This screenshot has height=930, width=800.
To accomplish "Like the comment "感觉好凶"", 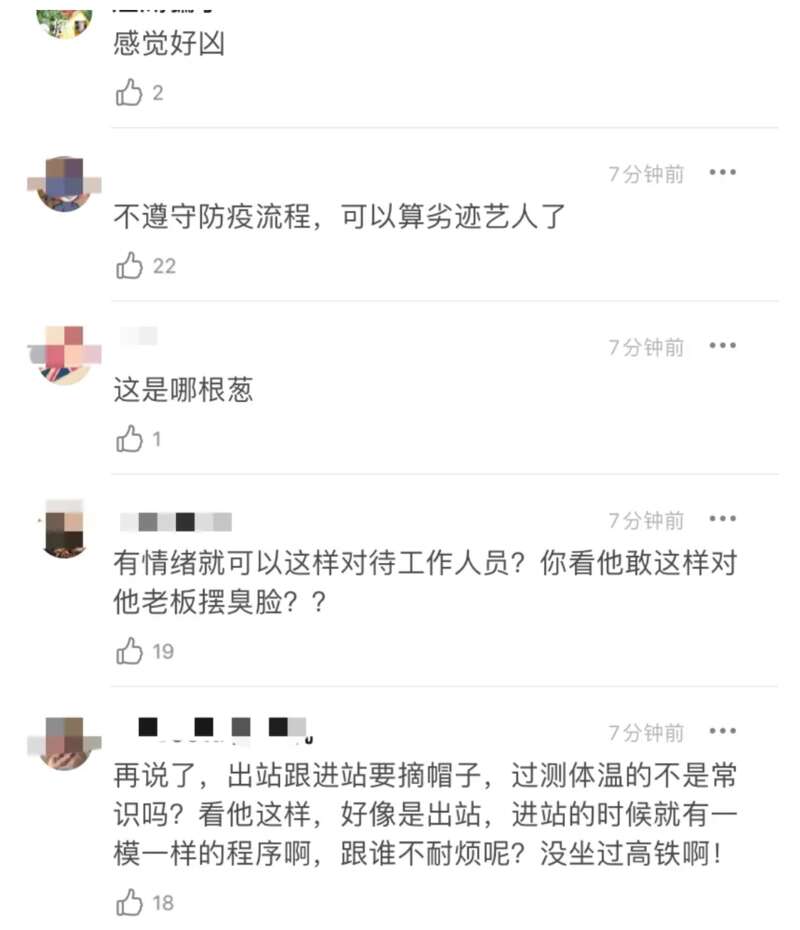I will pyautogui.click(x=130, y=93).
